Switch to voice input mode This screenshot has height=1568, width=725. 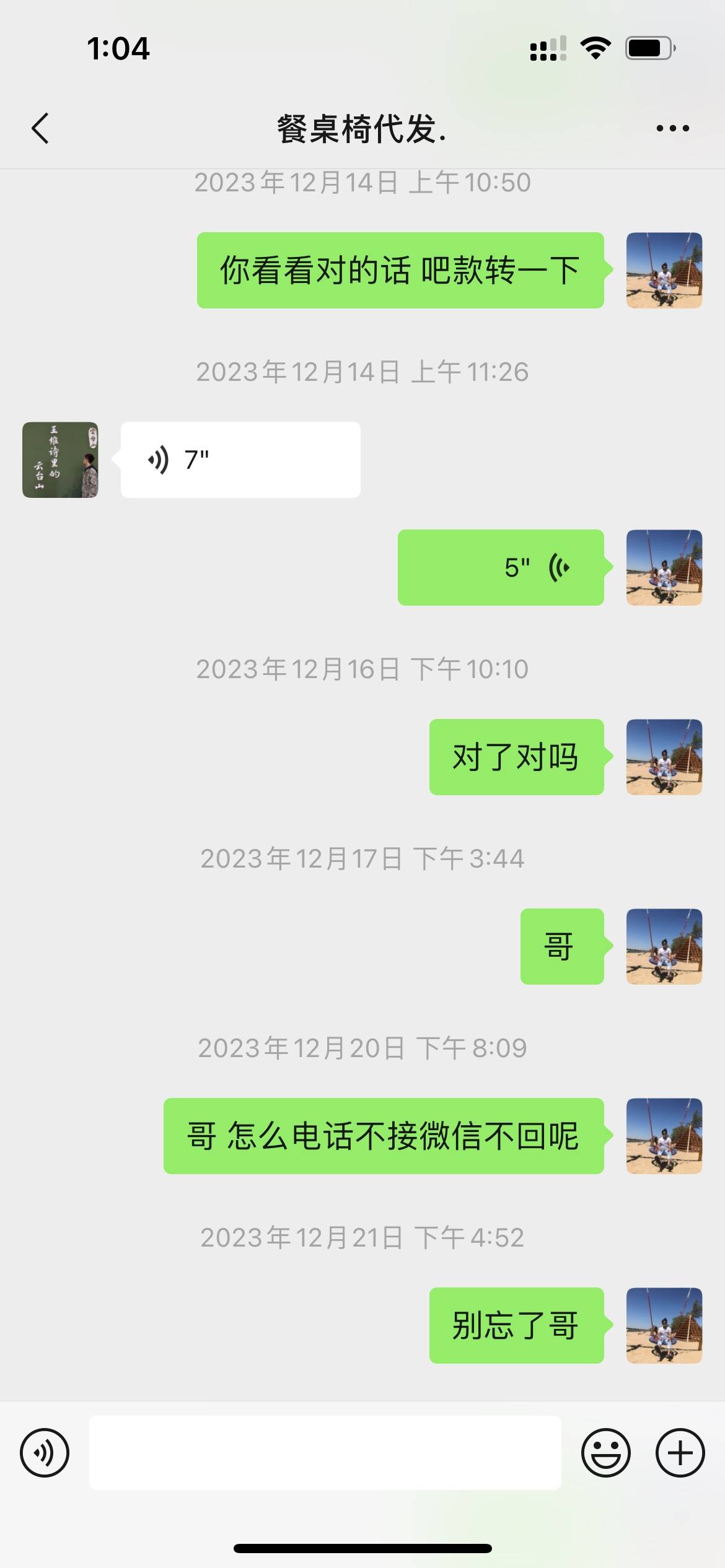point(45,1453)
